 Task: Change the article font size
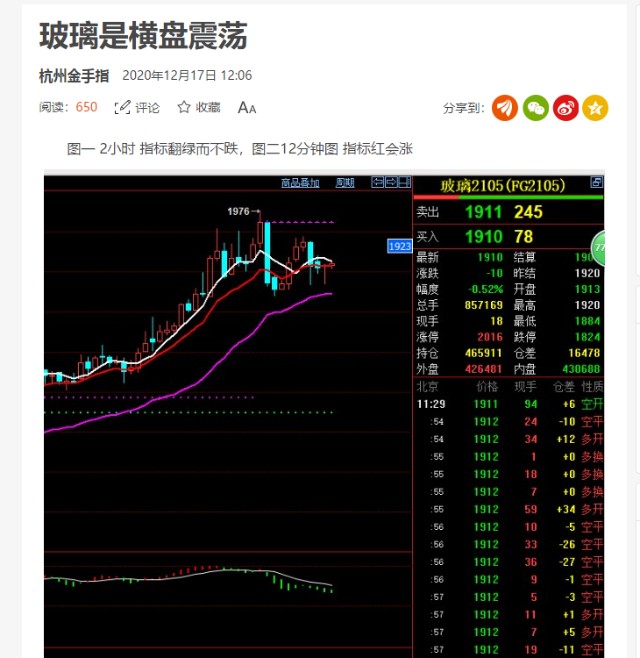247,108
